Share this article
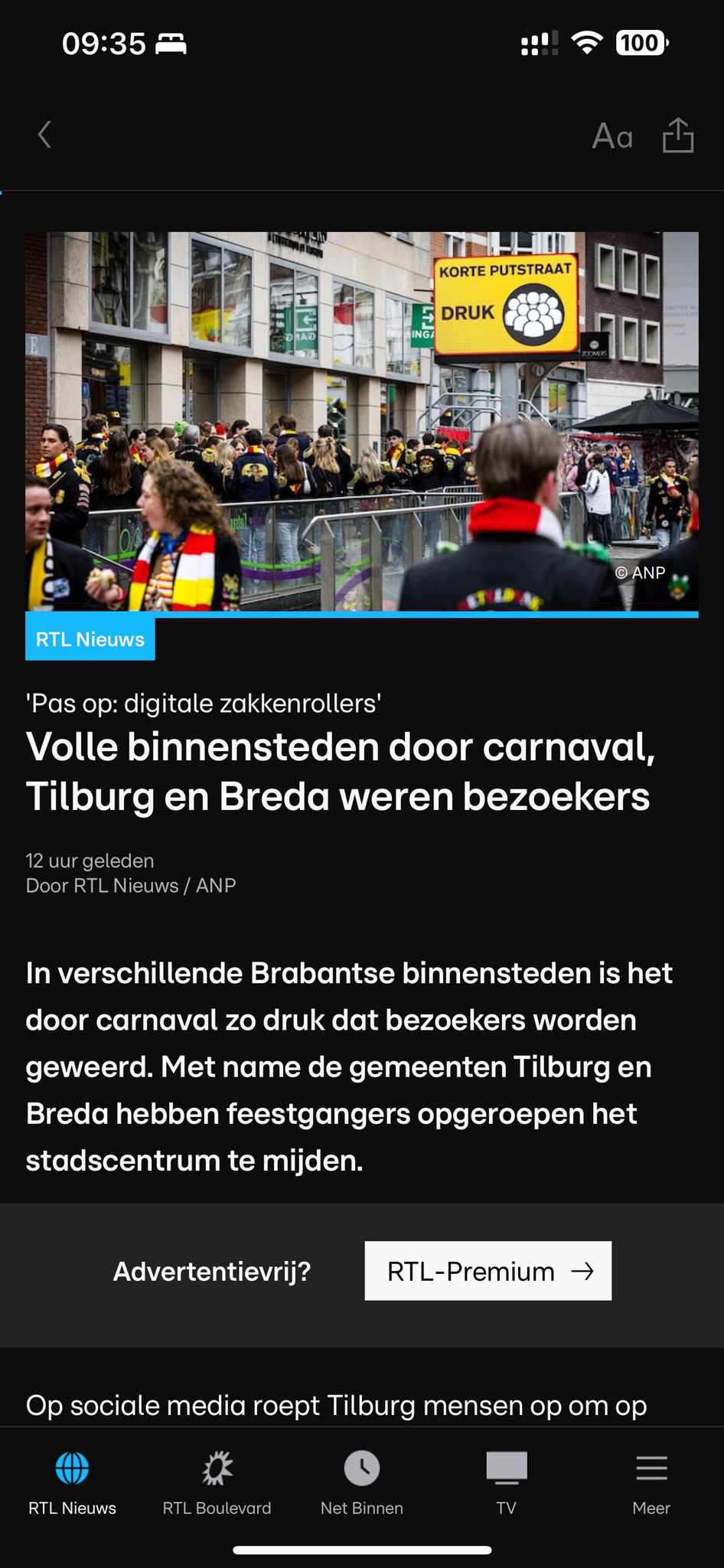 coord(677,136)
